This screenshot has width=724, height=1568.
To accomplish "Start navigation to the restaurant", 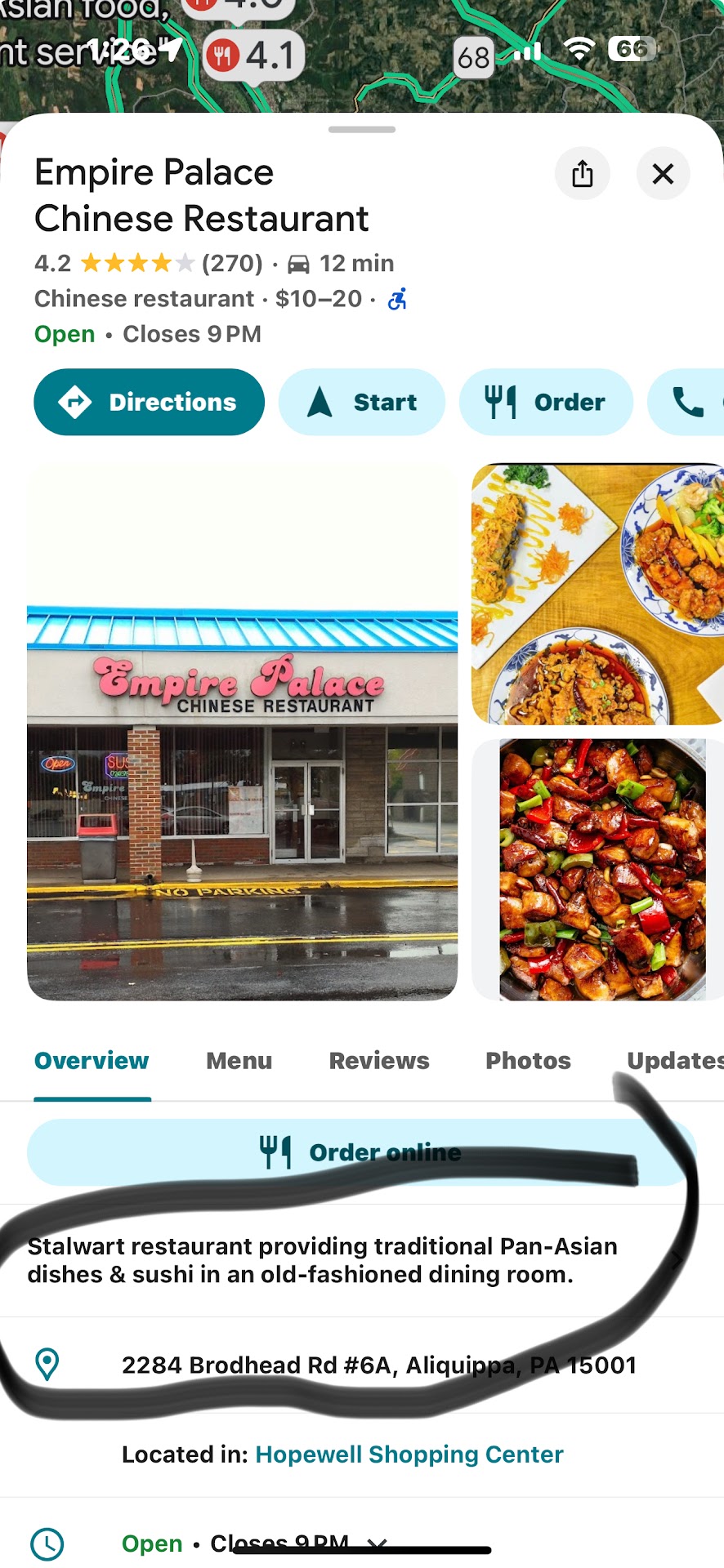I will [x=362, y=402].
